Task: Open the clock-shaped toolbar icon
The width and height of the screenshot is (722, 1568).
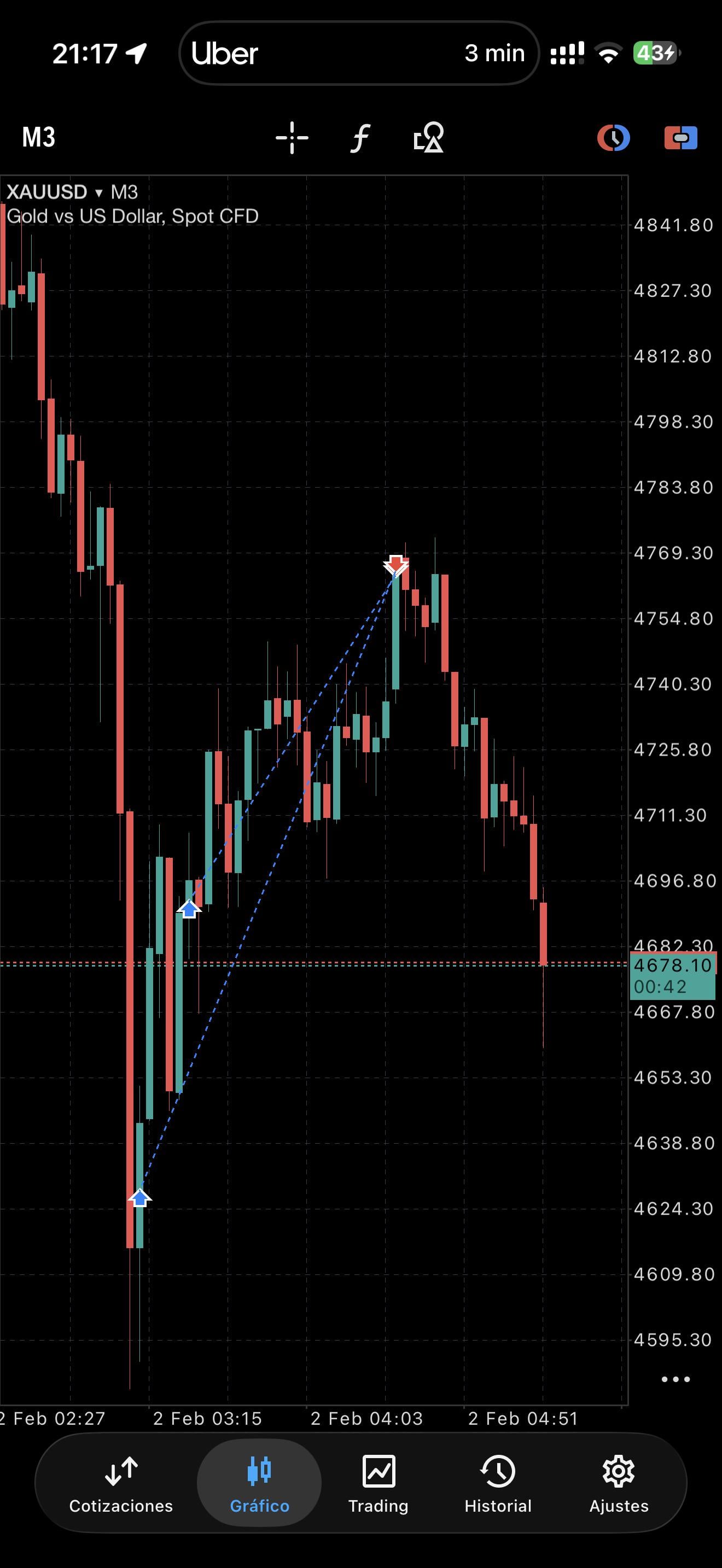Action: 613,138
